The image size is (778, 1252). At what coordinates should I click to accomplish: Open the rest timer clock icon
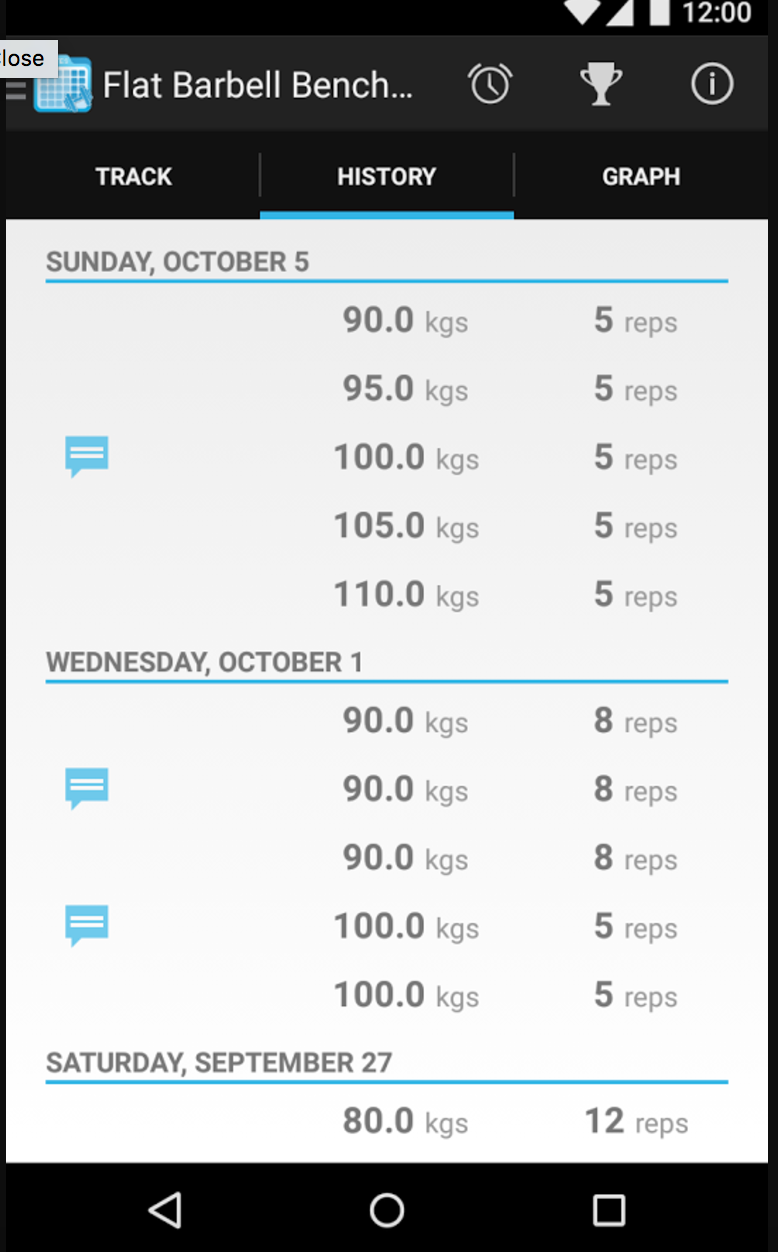coord(490,84)
